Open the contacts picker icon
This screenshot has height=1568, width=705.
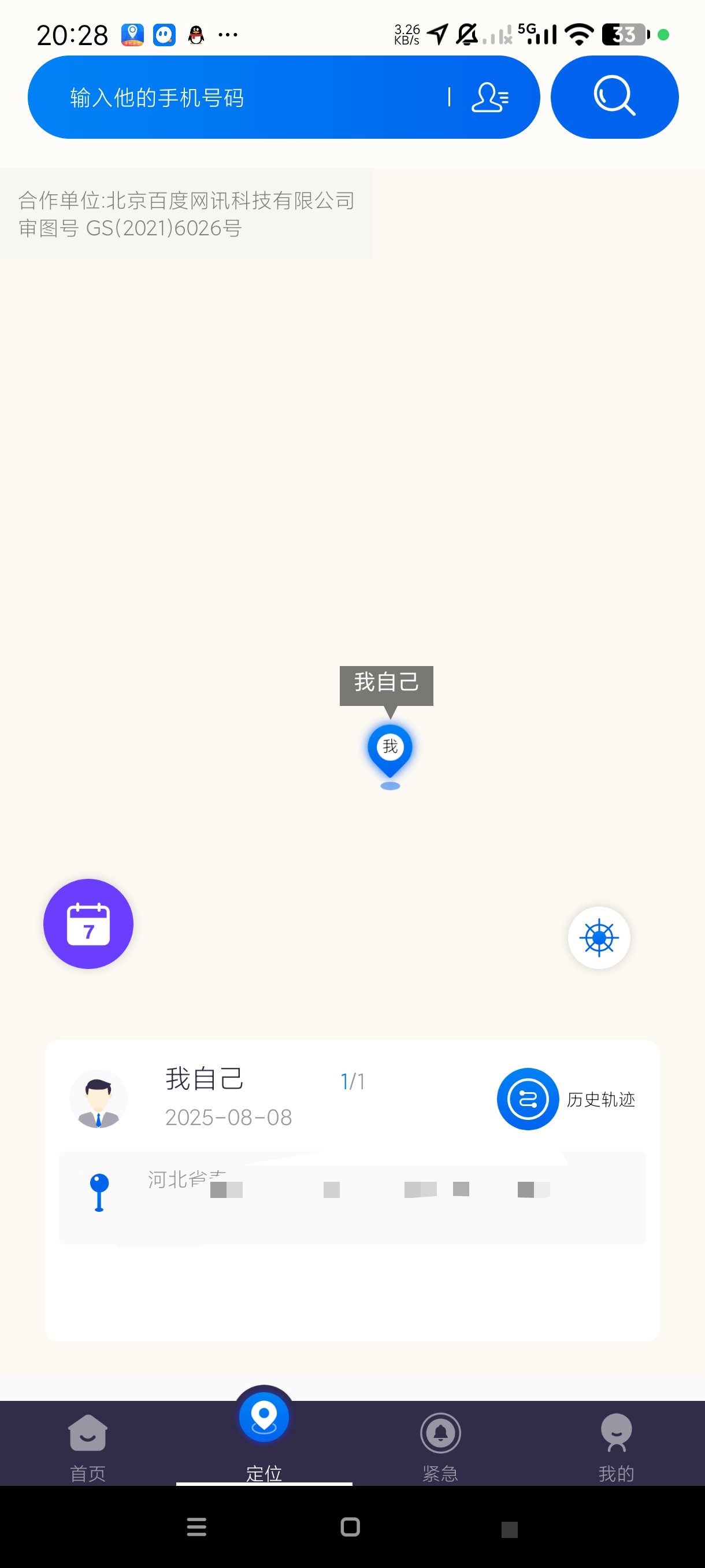click(489, 97)
